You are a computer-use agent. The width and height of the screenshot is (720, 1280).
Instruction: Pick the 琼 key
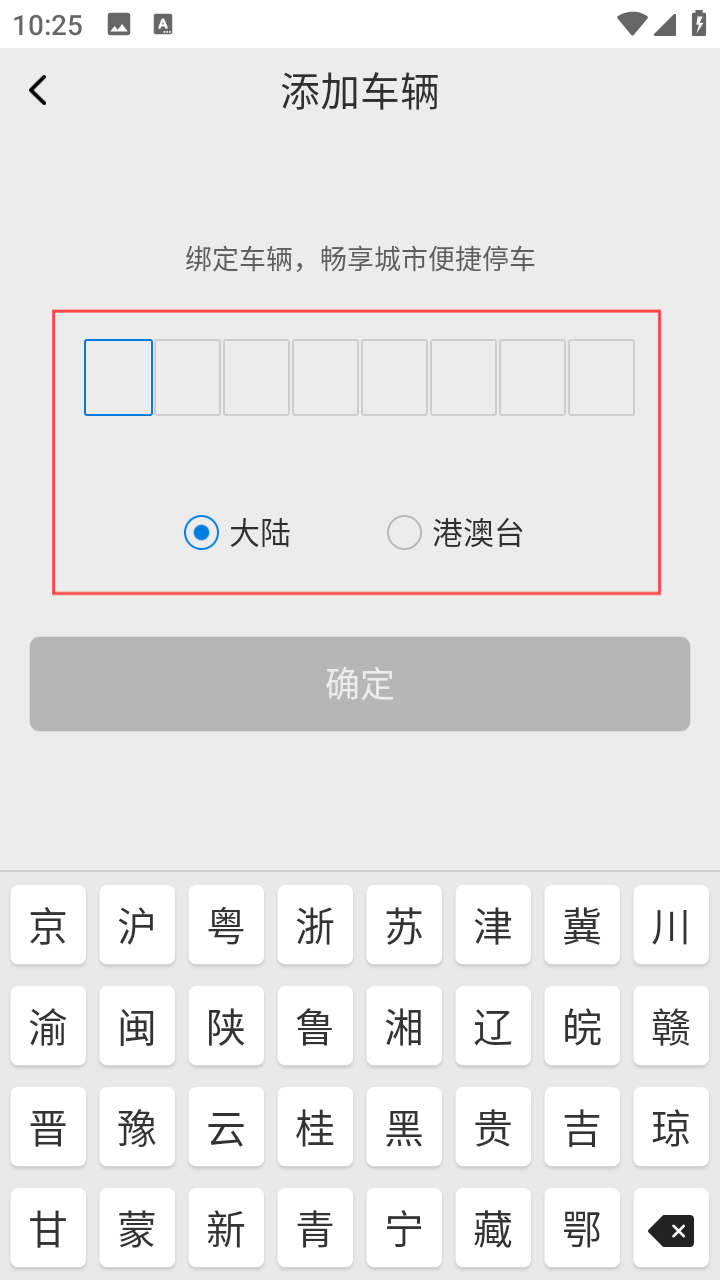point(671,1127)
